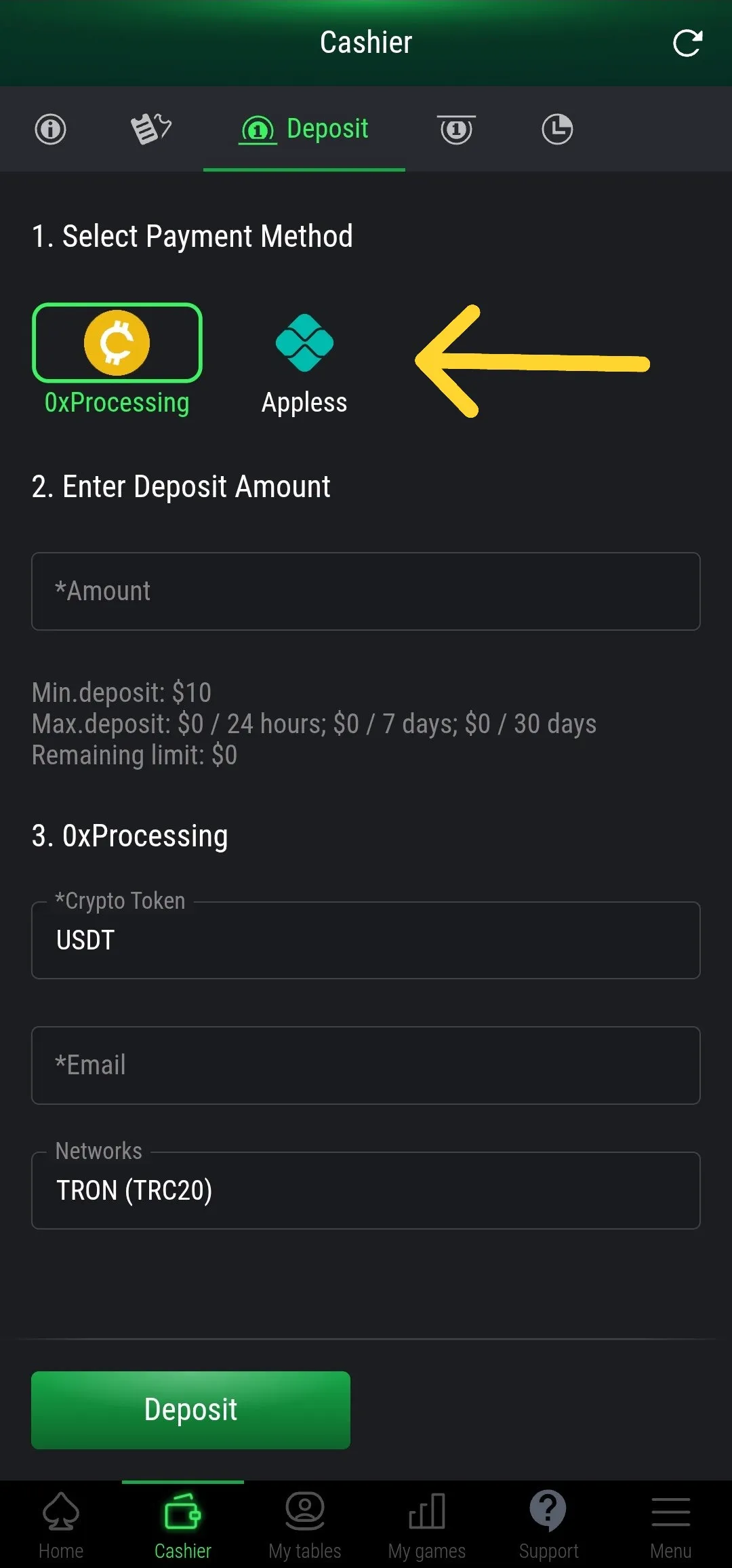This screenshot has height=1568, width=732.
Task: Open the bonuses voucher tab
Action: [x=150, y=129]
